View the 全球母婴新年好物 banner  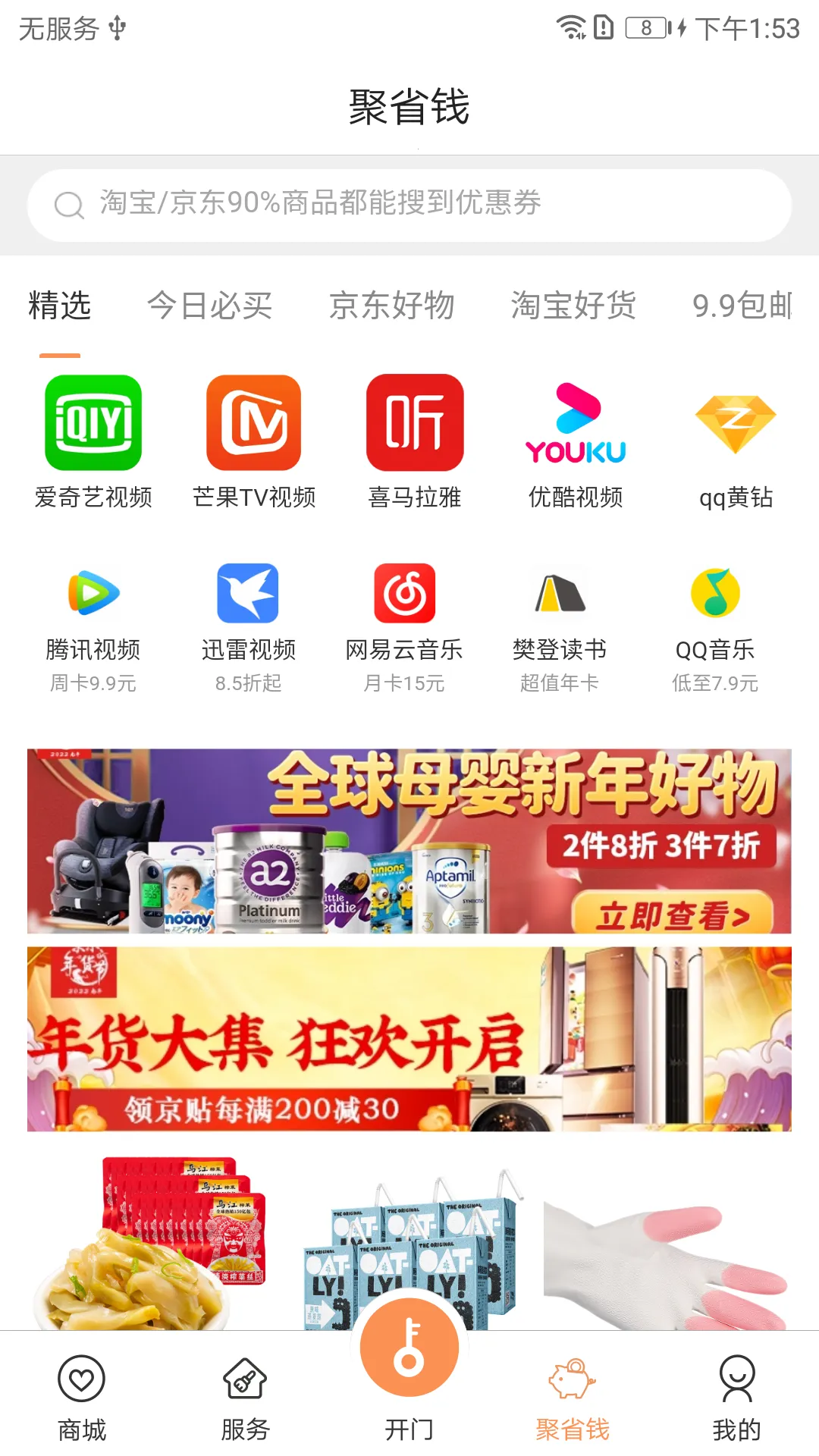point(409,841)
